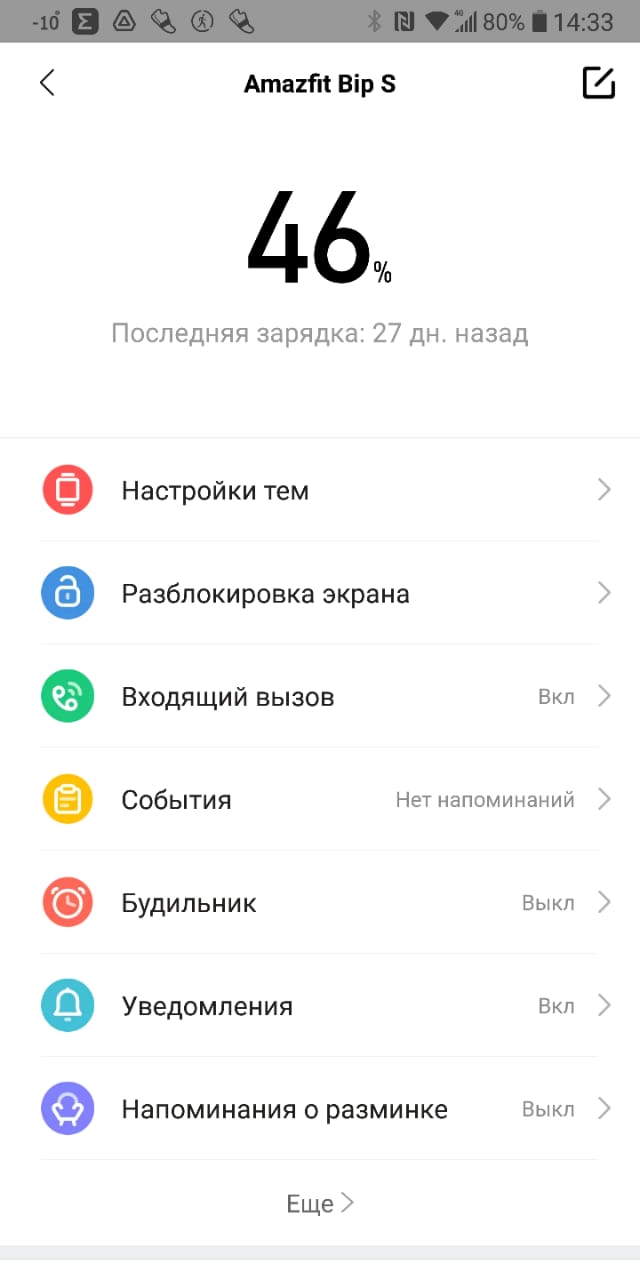Expand more options with Еще
The image size is (640, 1280).
(320, 1204)
